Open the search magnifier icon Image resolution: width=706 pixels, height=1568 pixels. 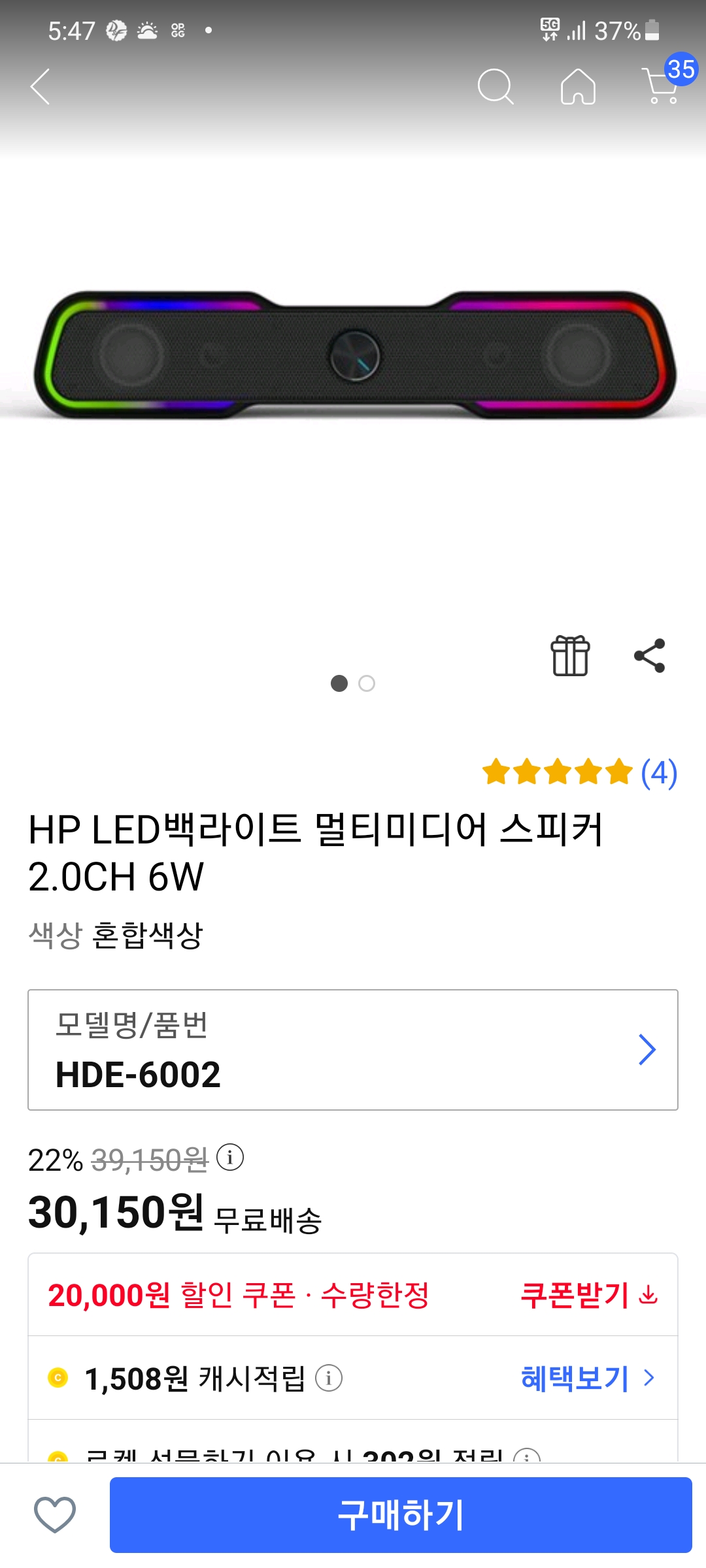point(496,86)
